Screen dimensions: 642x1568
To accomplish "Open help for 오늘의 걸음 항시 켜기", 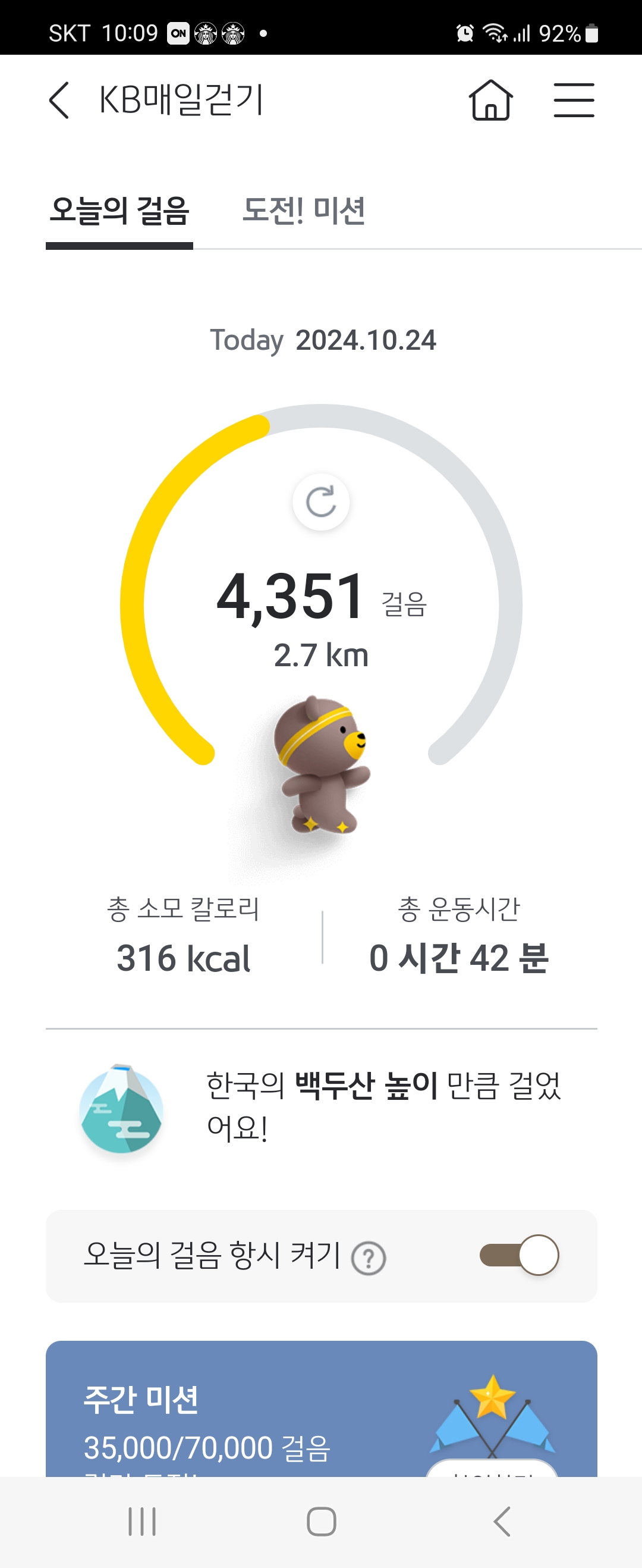I will tap(369, 1257).
